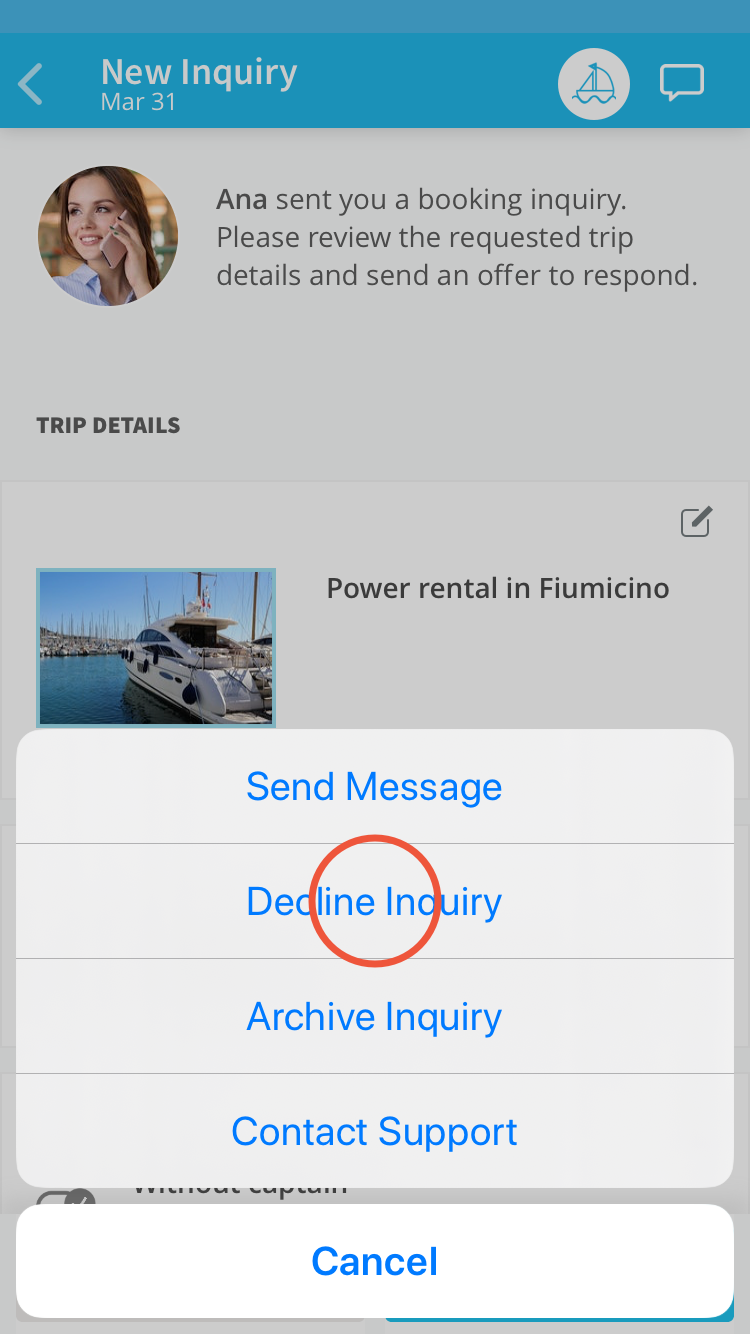Open the sailboat listing icon
The width and height of the screenshot is (750, 1334).
[593, 84]
